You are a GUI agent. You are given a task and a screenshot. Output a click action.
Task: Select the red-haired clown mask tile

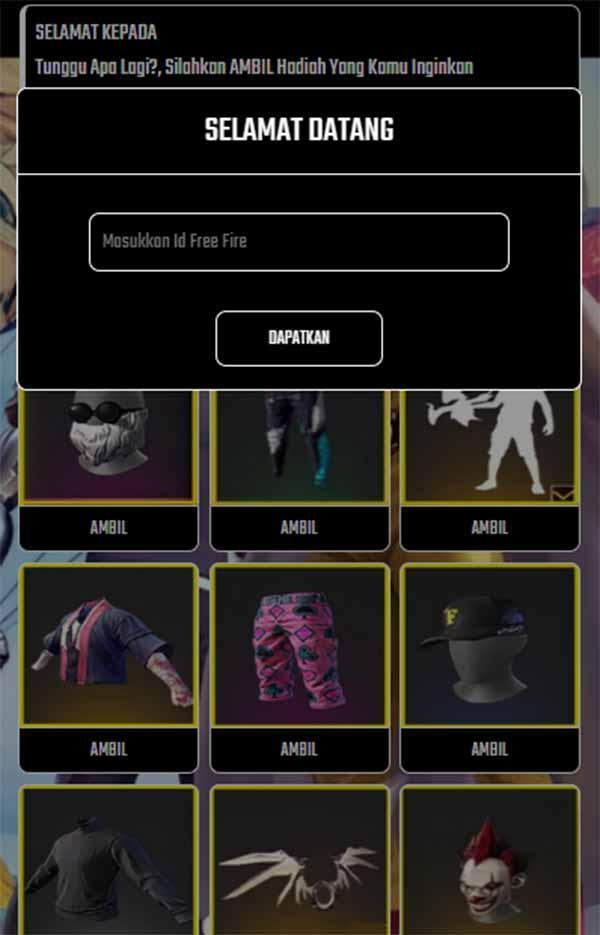pos(490,862)
